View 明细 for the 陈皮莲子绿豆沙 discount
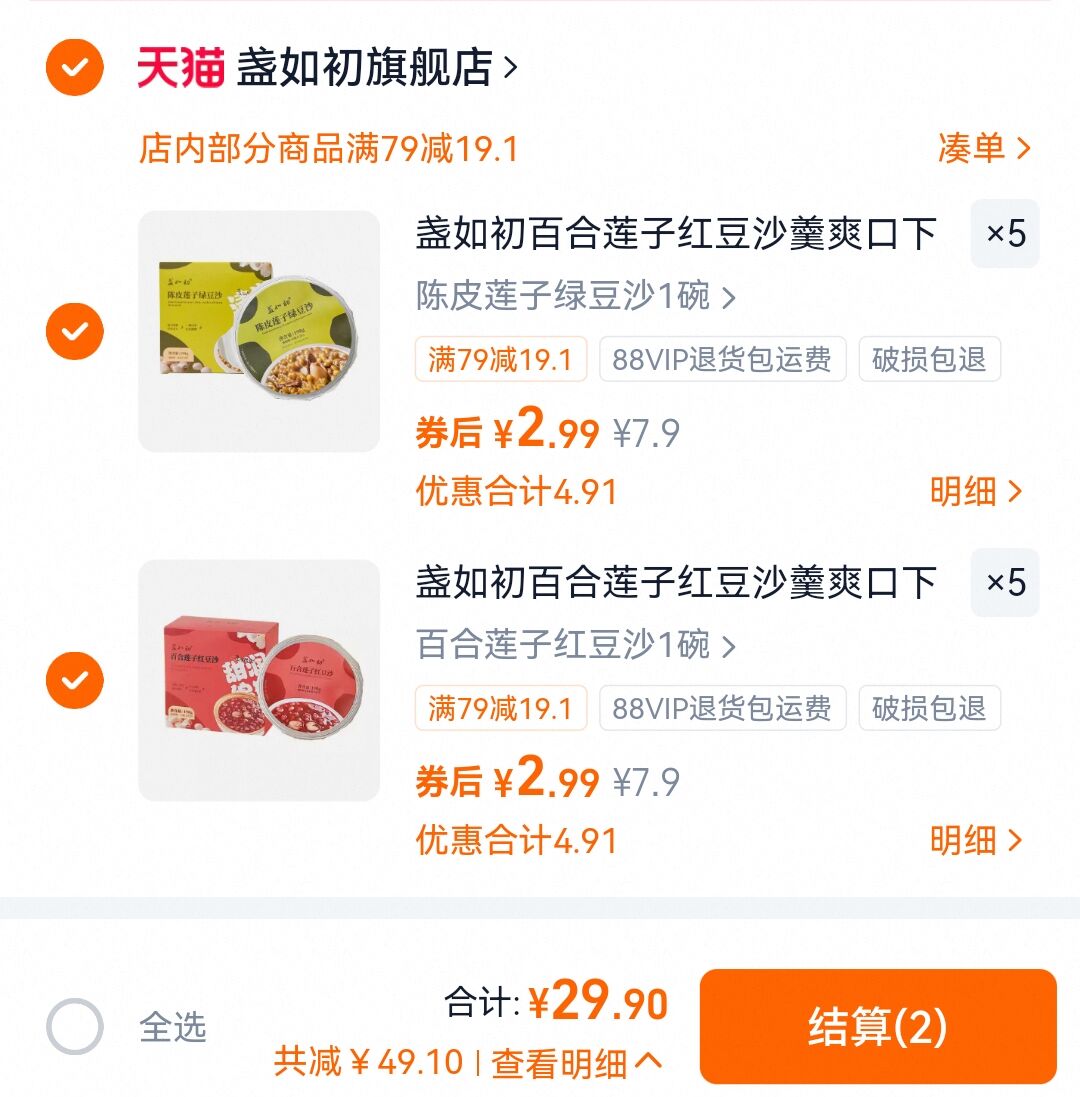 [976, 491]
